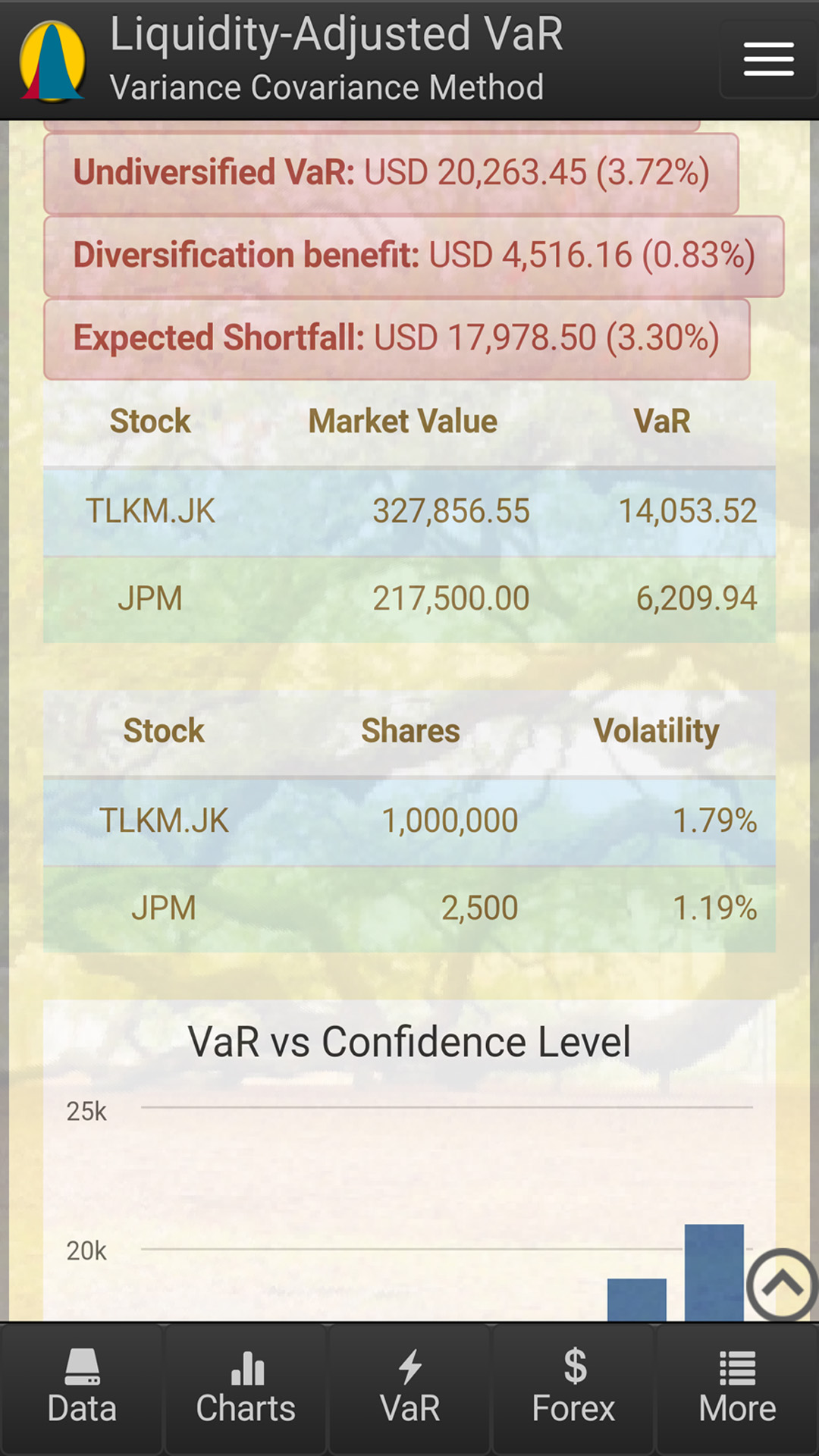This screenshot has height=1456, width=819.
Task: Open the hamburger navigation menu
Action: pos(767,59)
